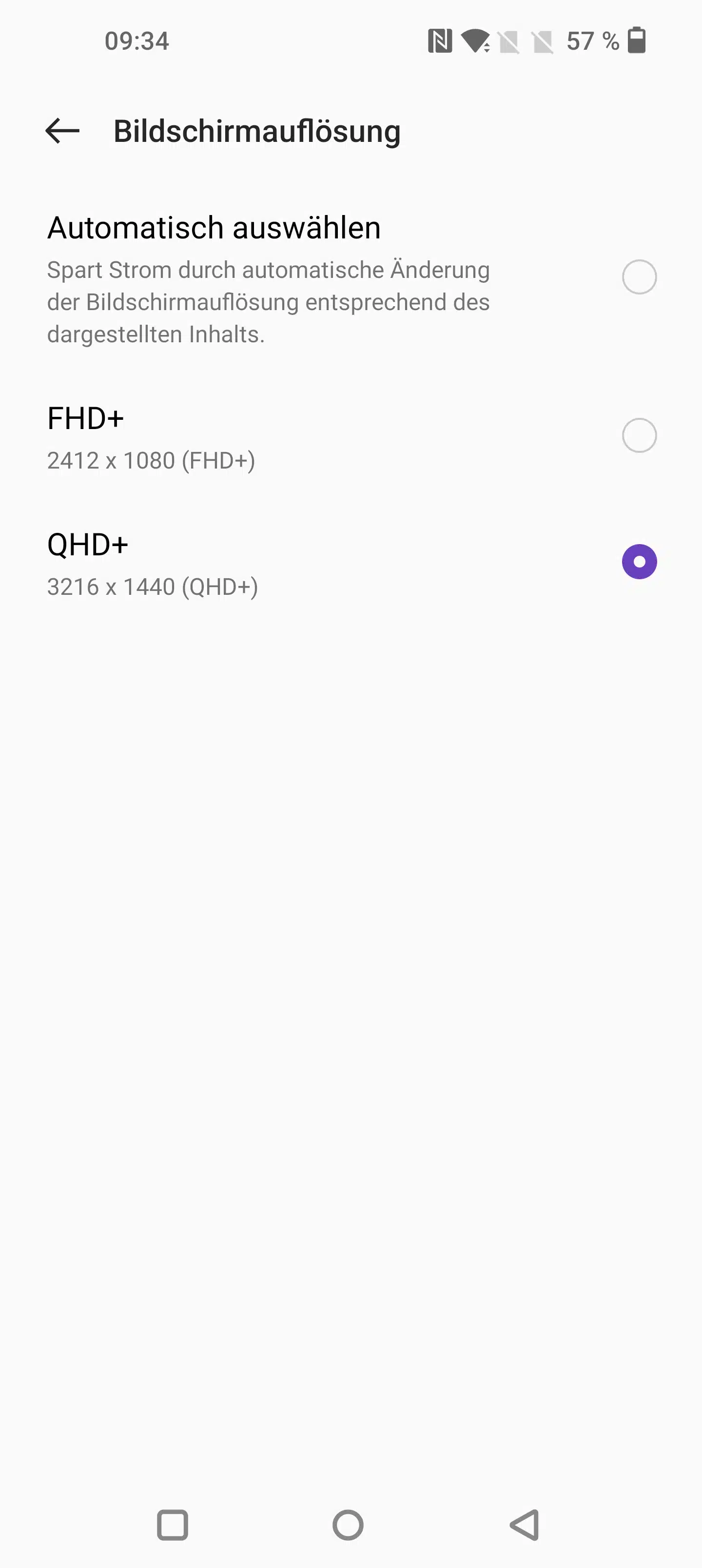Screen dimensions: 702x1568
Task: Choose FHD+ 2412 x 1080 resolution
Action: (x=639, y=435)
